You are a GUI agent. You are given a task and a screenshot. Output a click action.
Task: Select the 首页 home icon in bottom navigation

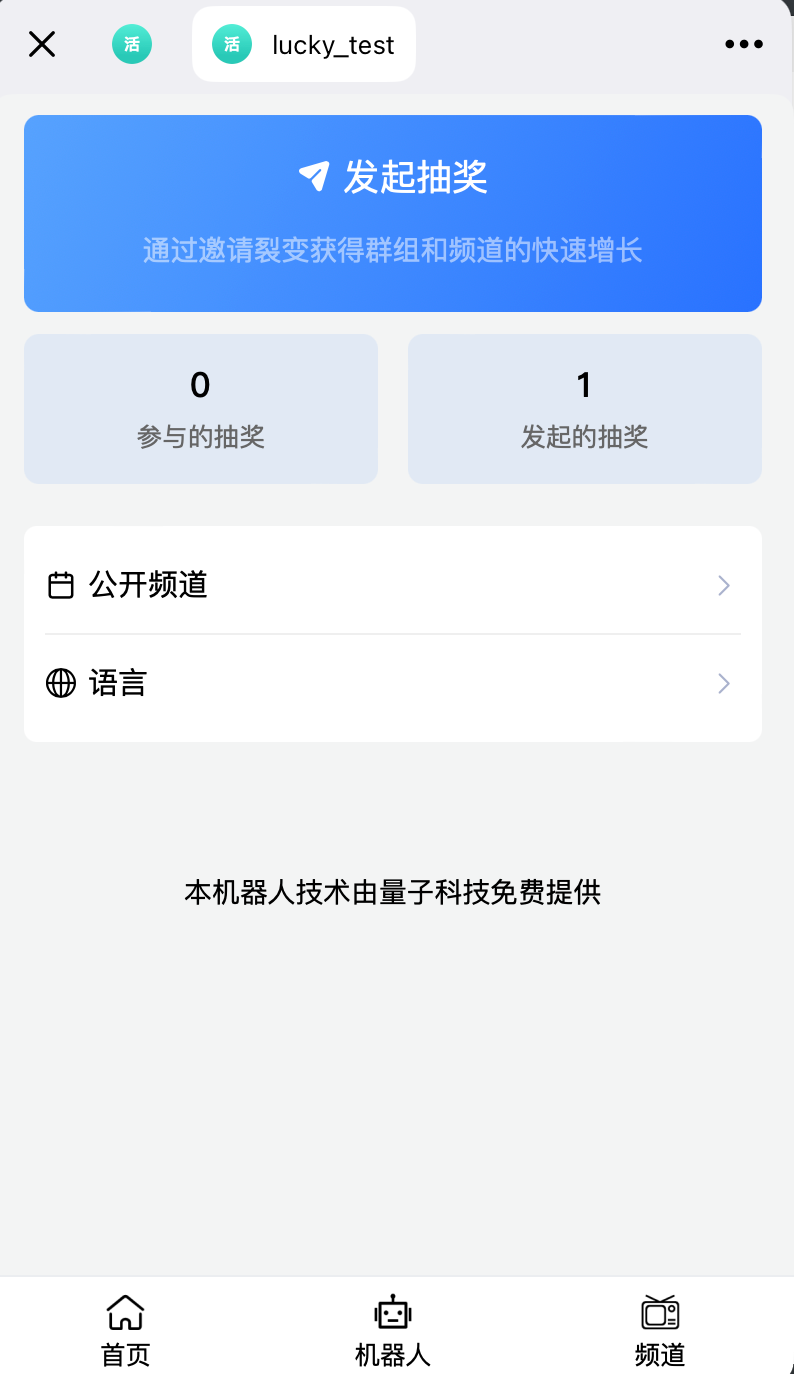[x=124, y=1311]
